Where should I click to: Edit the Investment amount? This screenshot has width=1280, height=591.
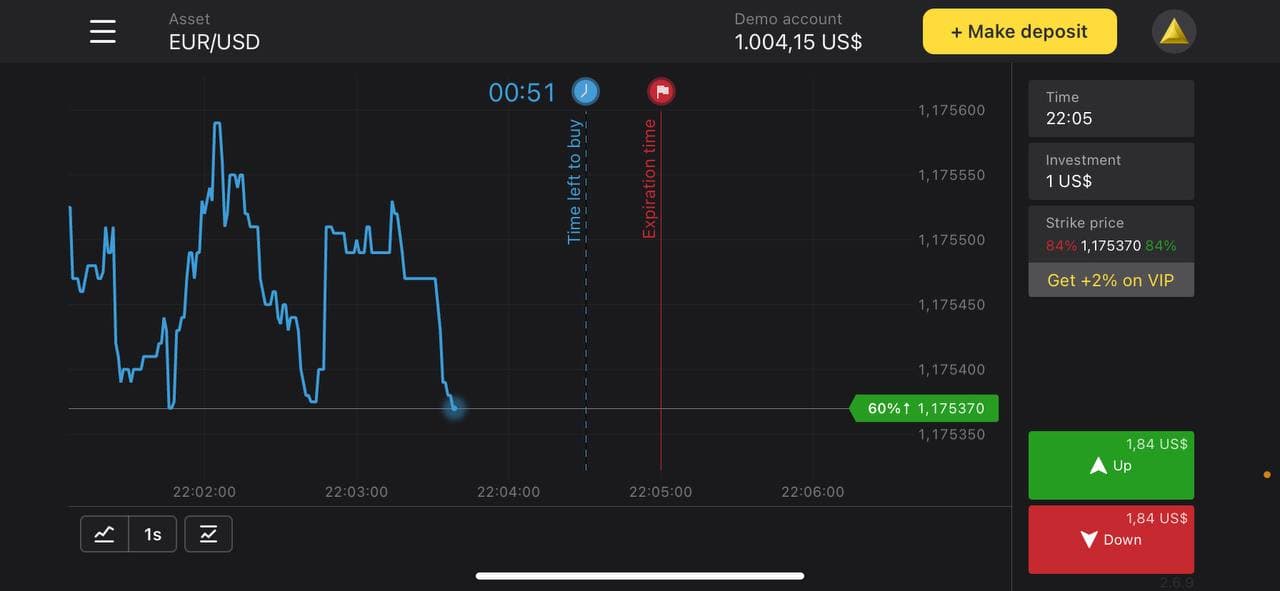pyautogui.click(x=1111, y=171)
